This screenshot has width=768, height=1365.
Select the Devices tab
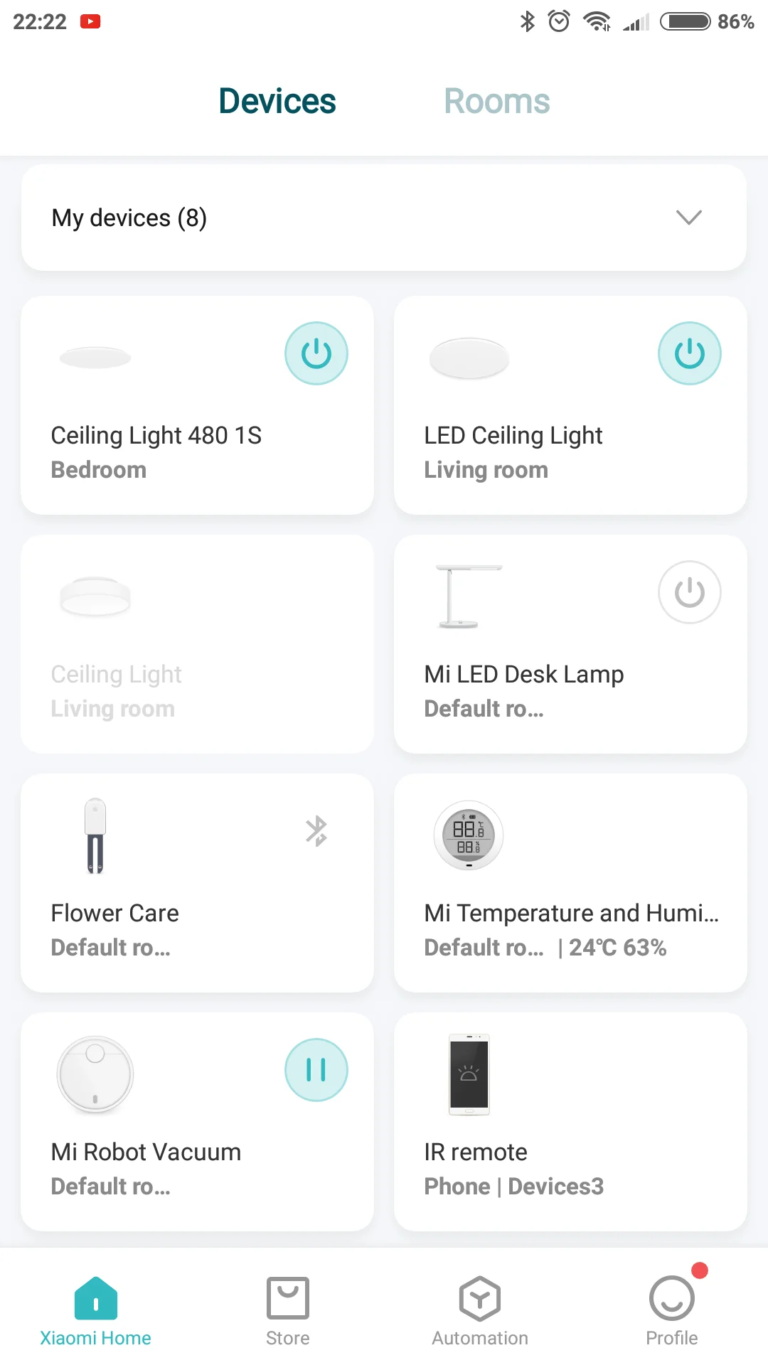277,100
